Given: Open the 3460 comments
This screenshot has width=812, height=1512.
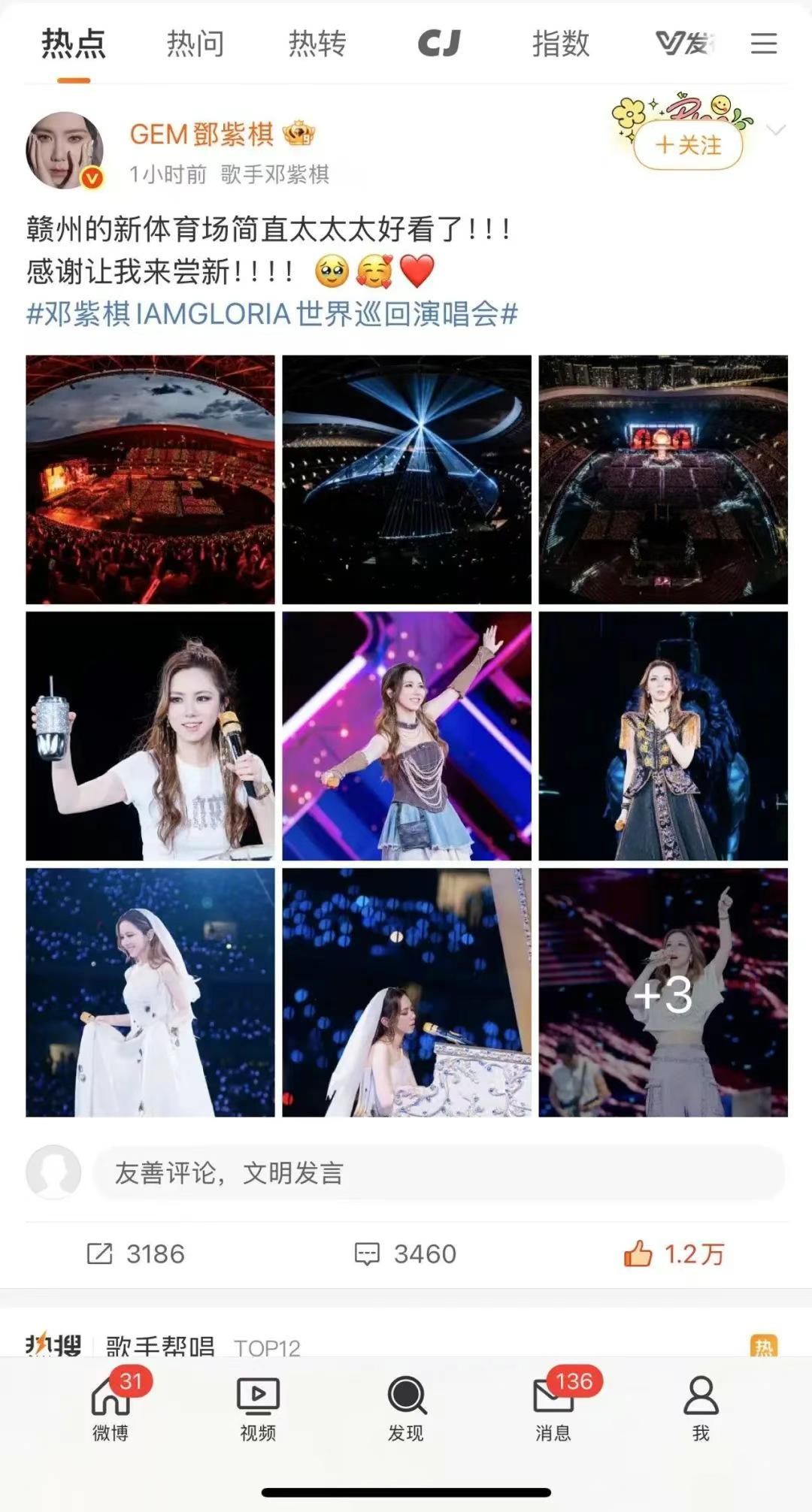Looking at the screenshot, I should pos(405,1253).
